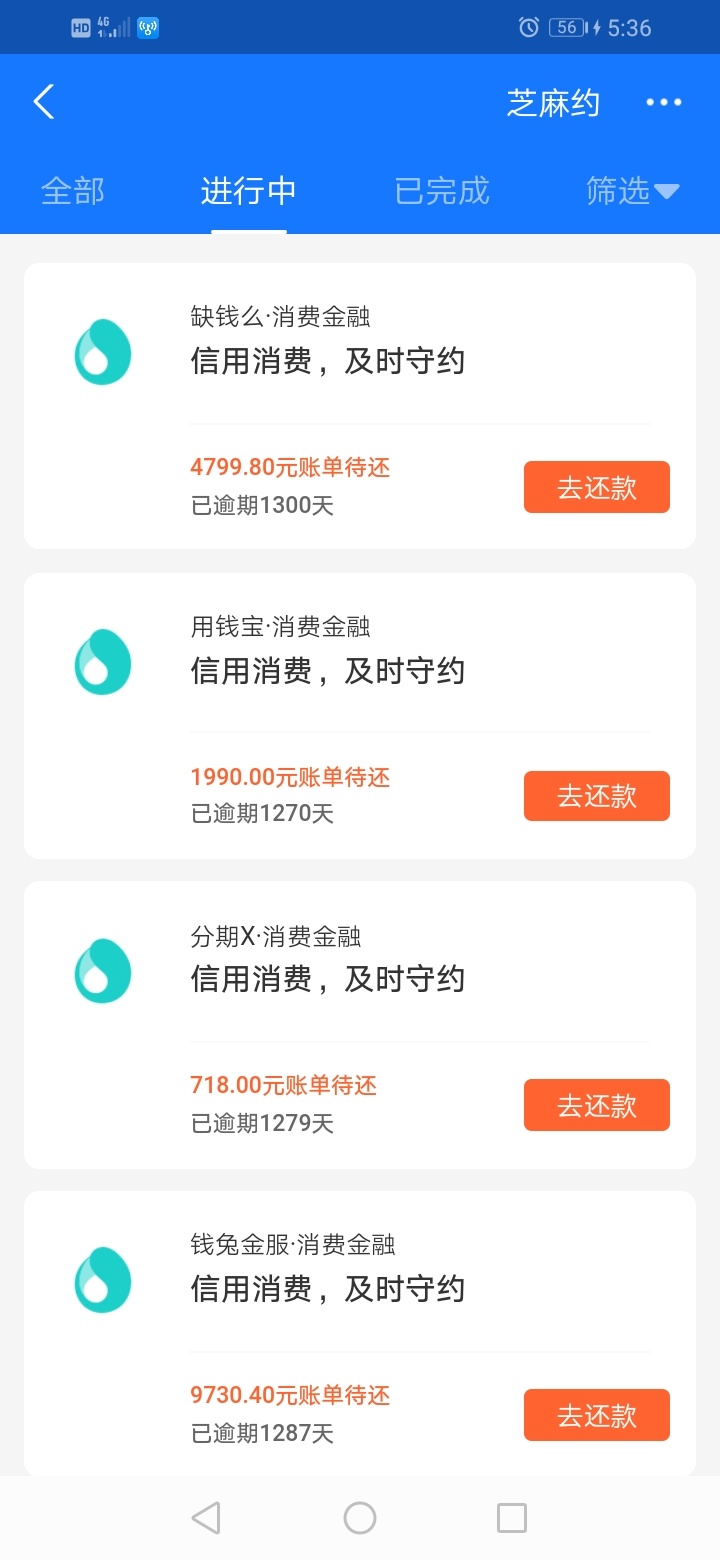The height and width of the screenshot is (1560, 720).
Task: Open the three-dot overflow menu
Action: click(664, 102)
